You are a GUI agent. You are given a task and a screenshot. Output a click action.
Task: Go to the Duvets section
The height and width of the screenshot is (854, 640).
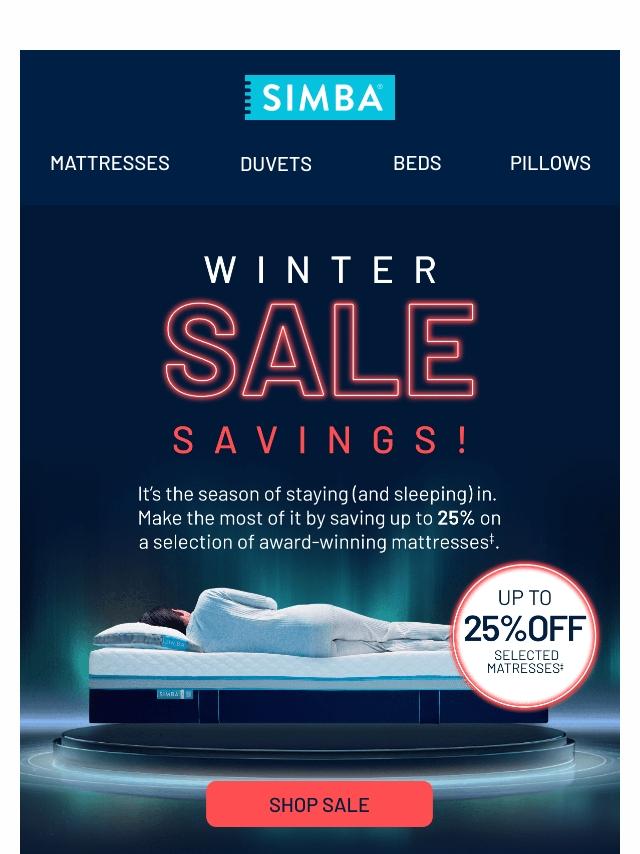pos(276,164)
